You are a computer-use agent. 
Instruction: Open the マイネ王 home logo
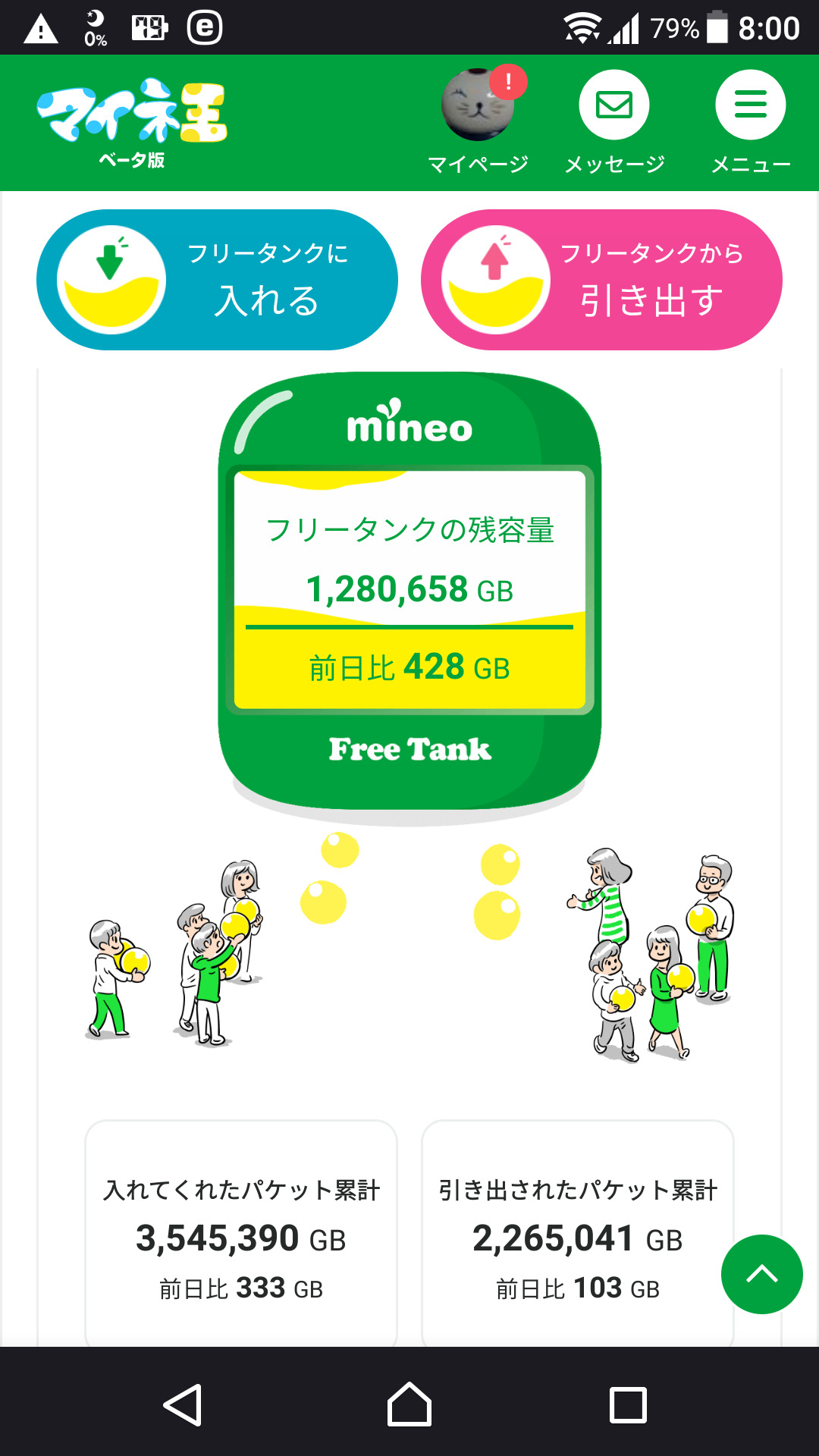[x=132, y=121]
